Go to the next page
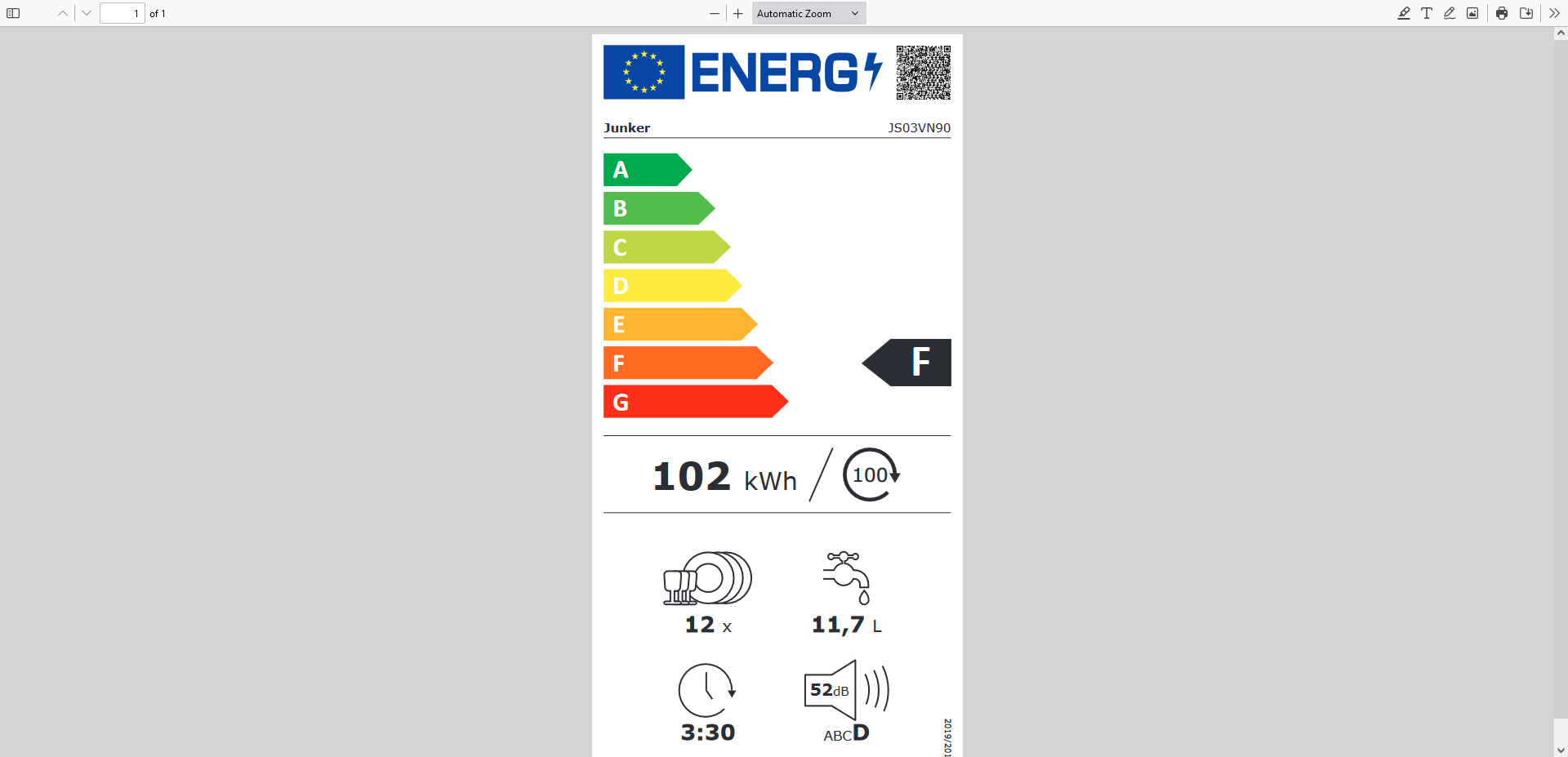 pyautogui.click(x=87, y=13)
